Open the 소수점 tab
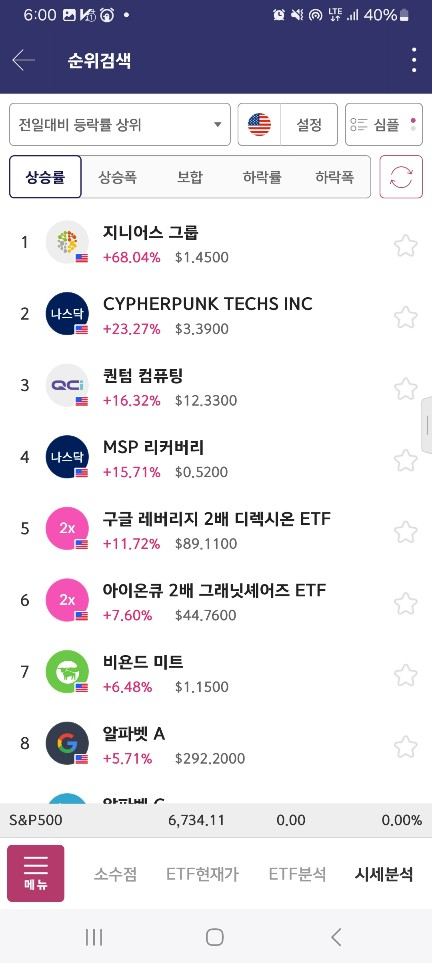 pyautogui.click(x=115, y=874)
